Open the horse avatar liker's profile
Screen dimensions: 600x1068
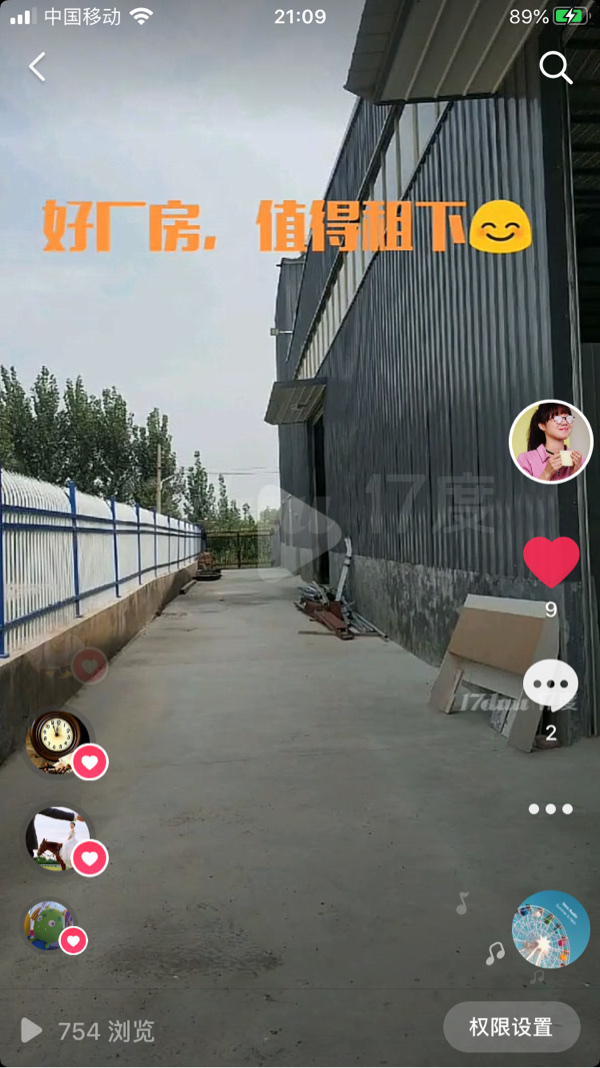tap(57, 838)
